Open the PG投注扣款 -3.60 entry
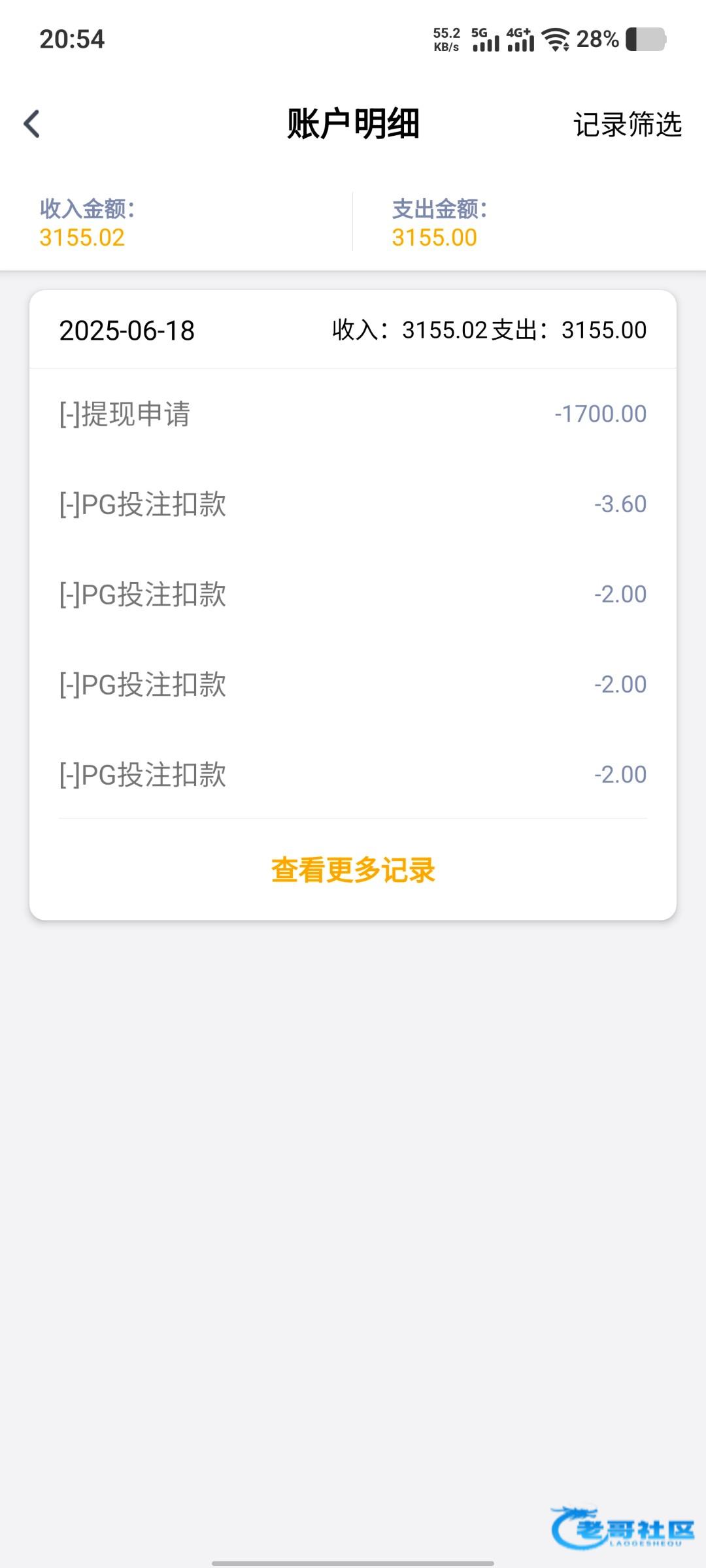This screenshot has height=1568, width=706. pyautogui.click(x=353, y=504)
